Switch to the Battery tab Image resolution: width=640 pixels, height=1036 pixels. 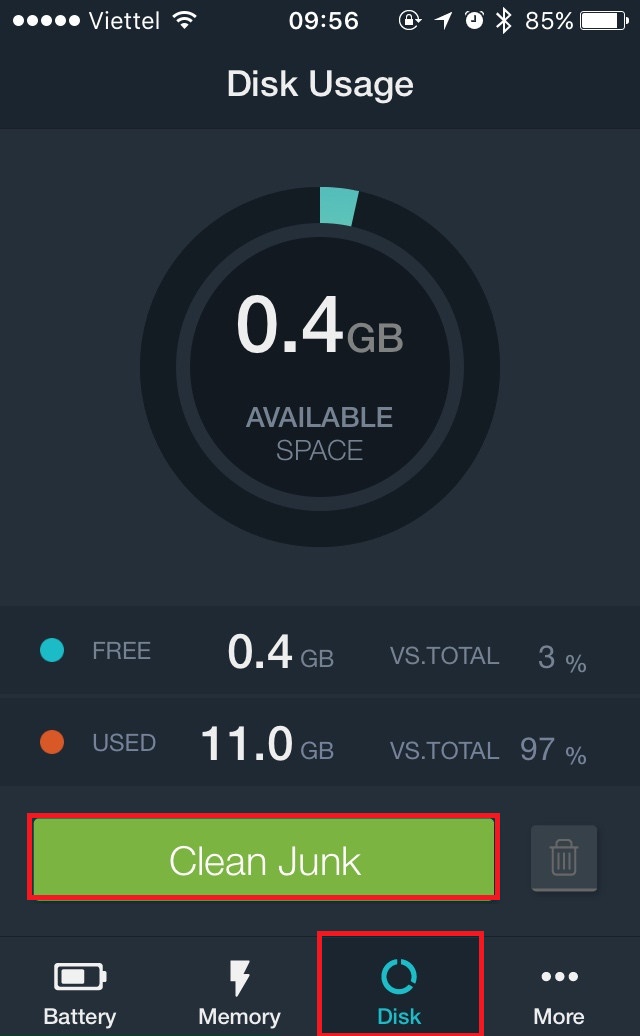[80, 993]
